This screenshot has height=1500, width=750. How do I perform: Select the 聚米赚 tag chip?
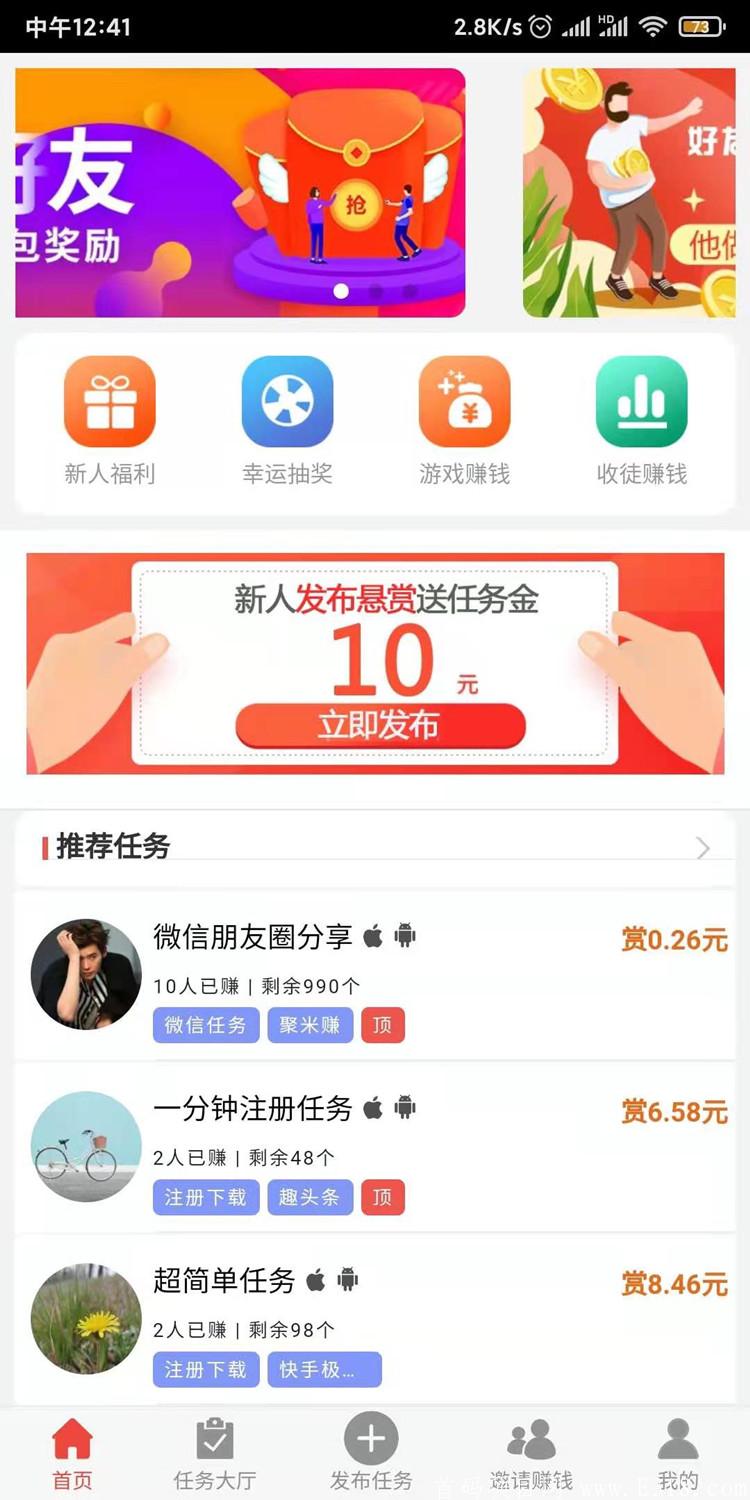[x=310, y=1025]
